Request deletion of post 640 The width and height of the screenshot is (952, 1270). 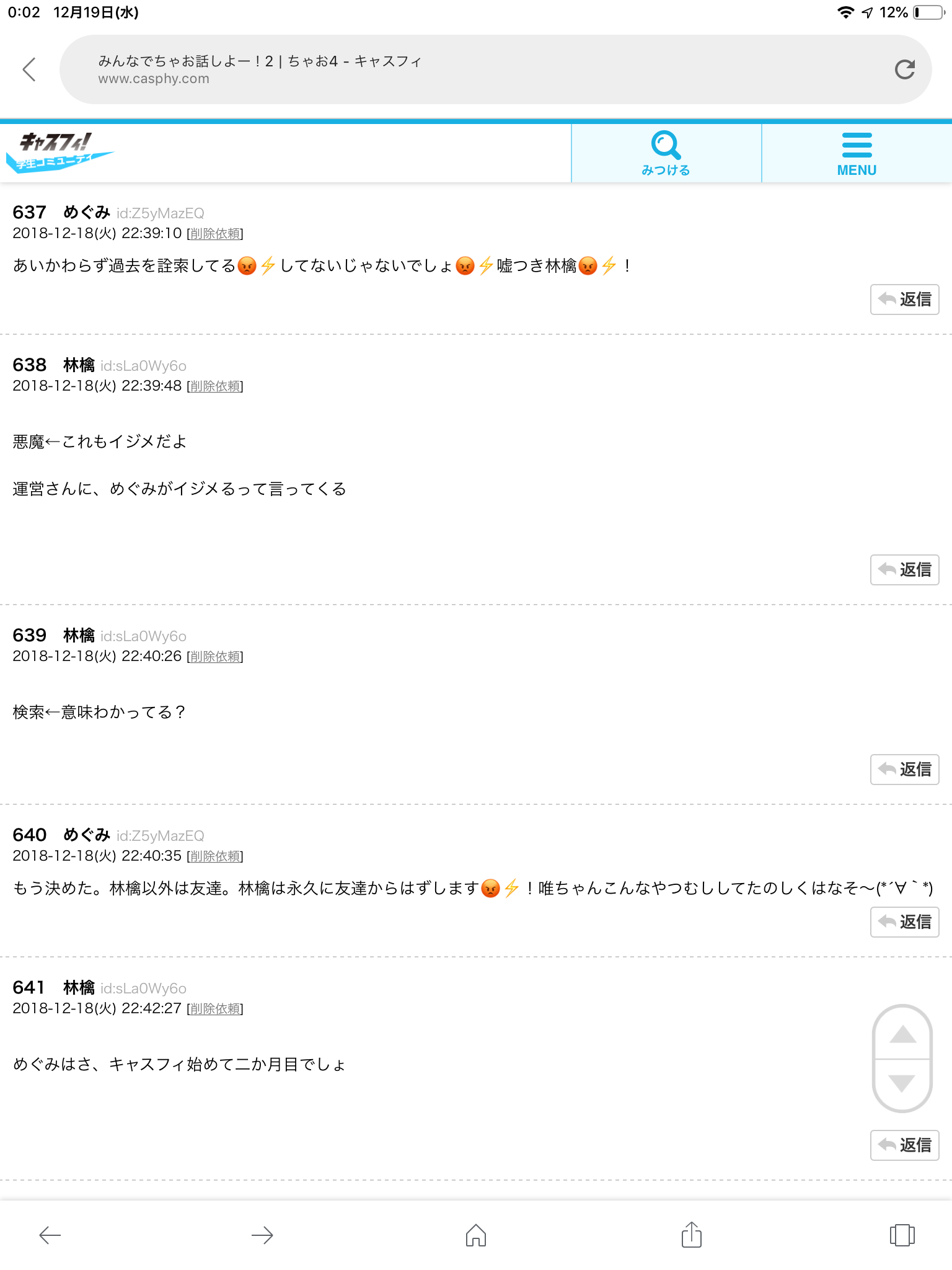click(215, 856)
